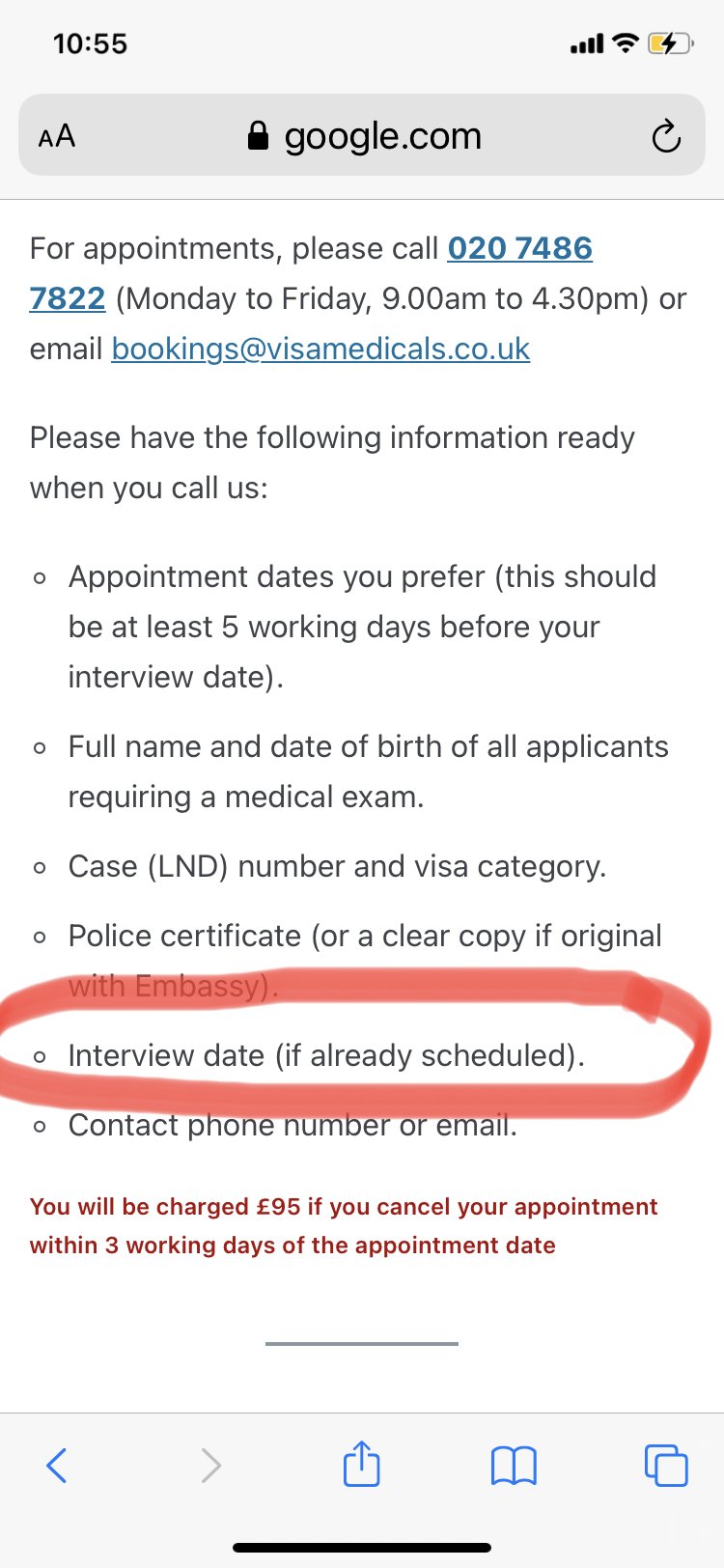Open the Safari share sheet
The height and width of the screenshot is (1568, 724).
point(362,1463)
